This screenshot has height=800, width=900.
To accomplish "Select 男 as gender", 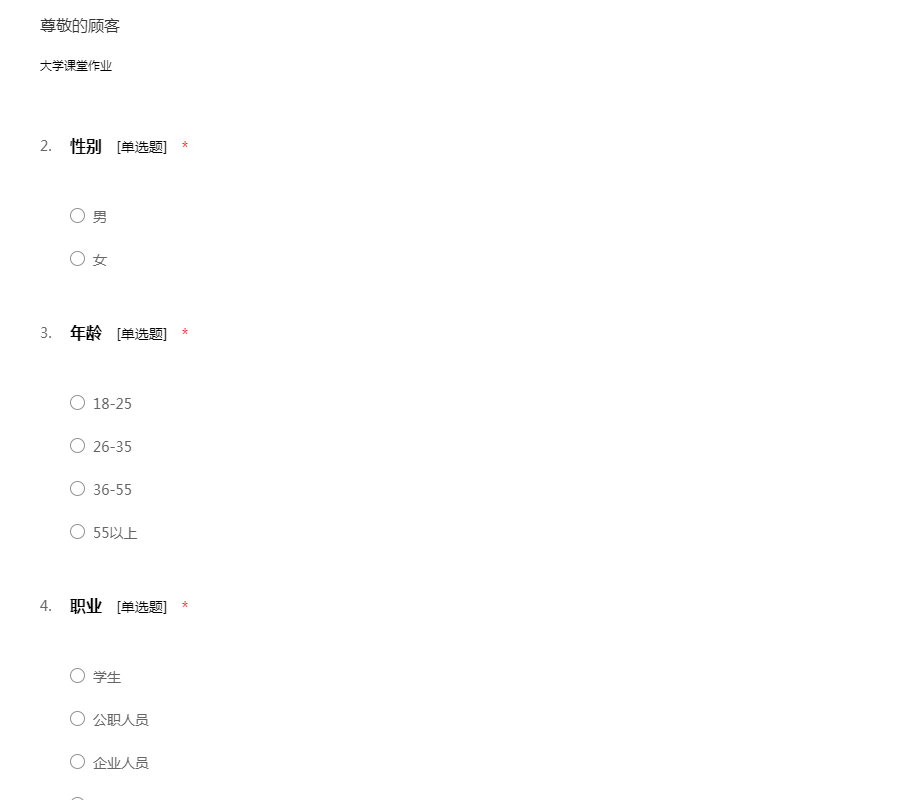I will click(78, 216).
